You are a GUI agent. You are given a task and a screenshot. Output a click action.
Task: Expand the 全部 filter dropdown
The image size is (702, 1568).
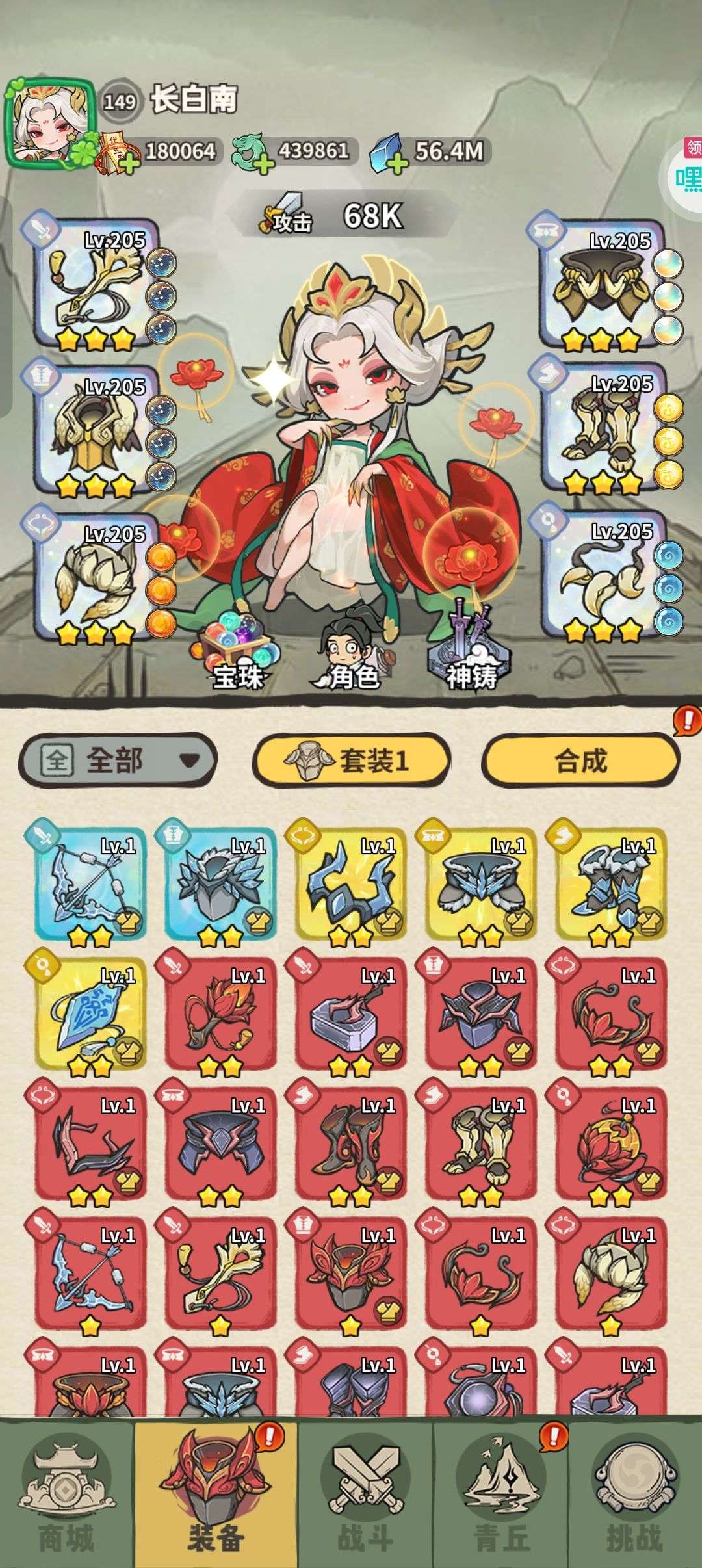118,760
